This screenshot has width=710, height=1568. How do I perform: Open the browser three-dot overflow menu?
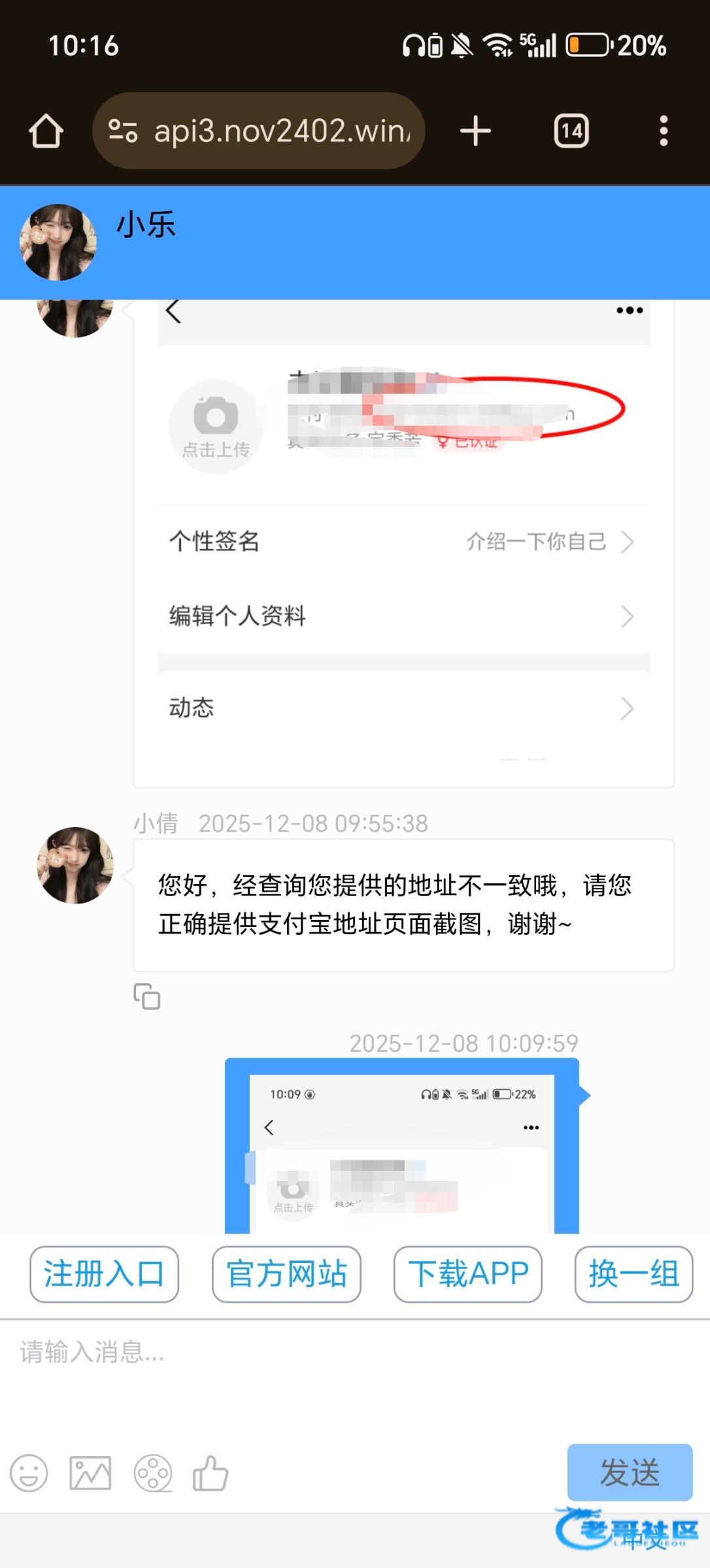[663, 131]
